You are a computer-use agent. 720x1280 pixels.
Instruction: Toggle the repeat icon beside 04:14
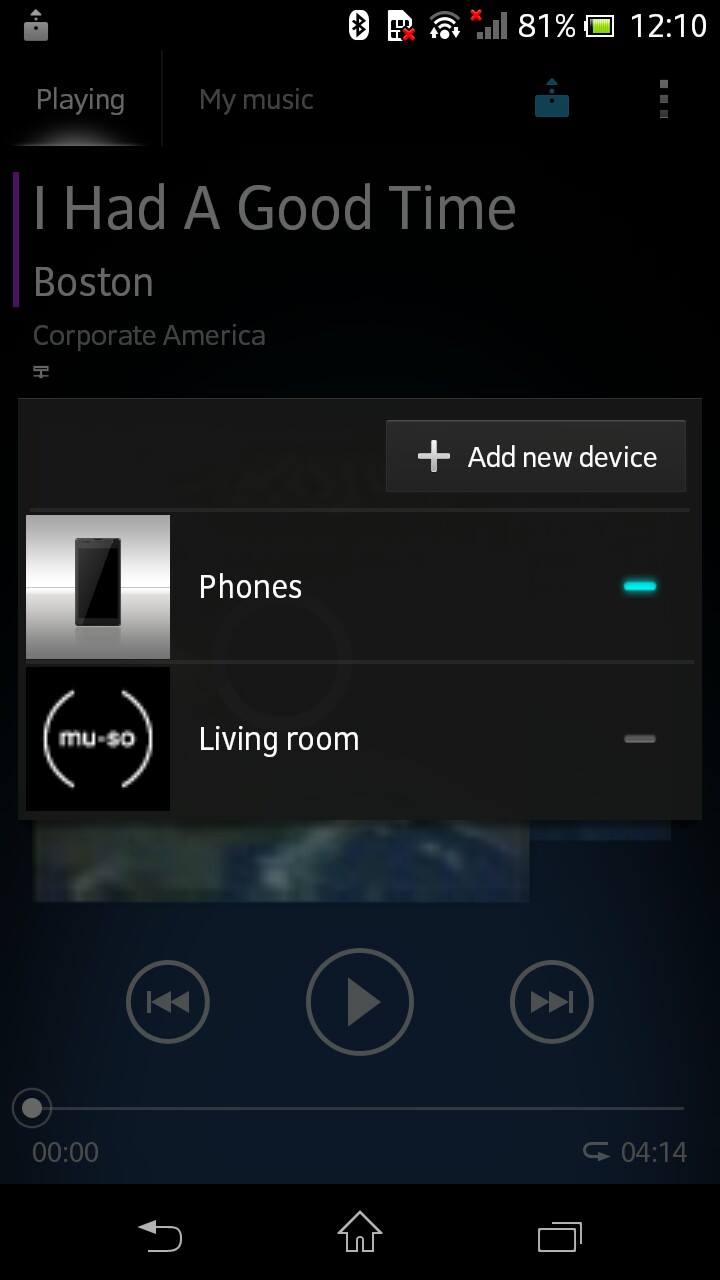[x=596, y=1152]
